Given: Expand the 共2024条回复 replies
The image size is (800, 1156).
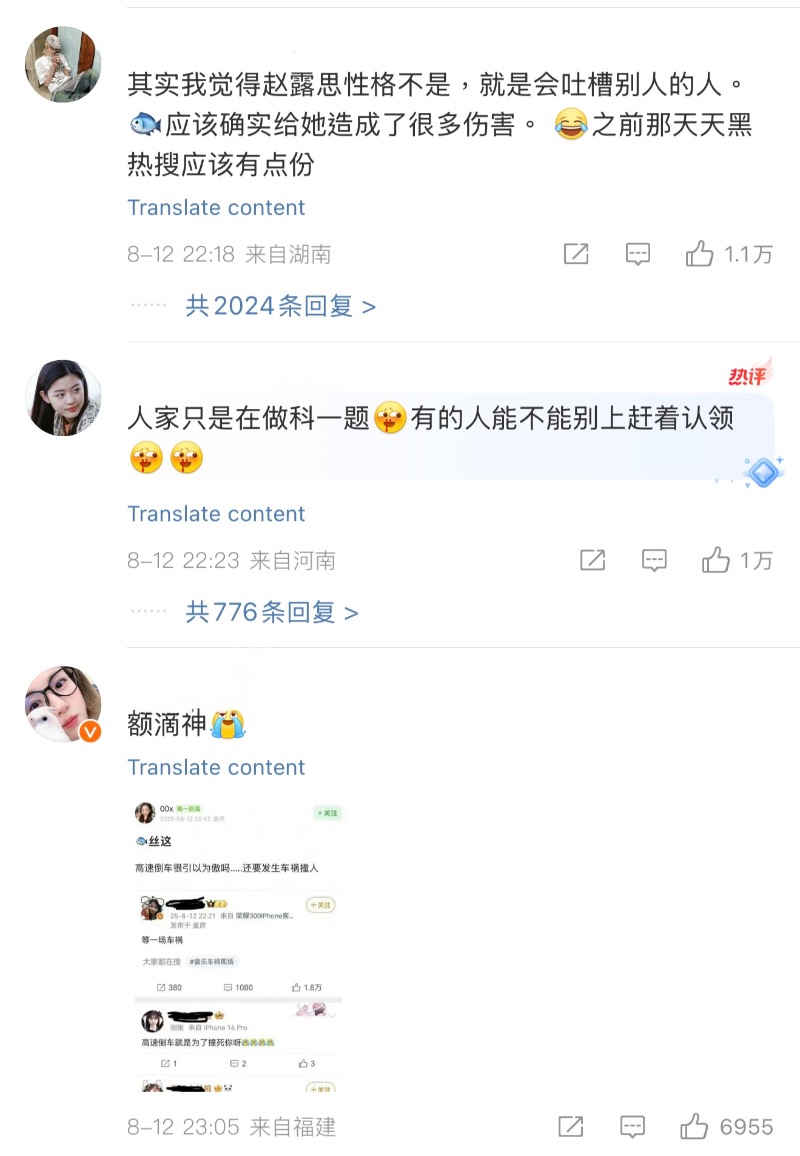Looking at the screenshot, I should (x=280, y=306).
